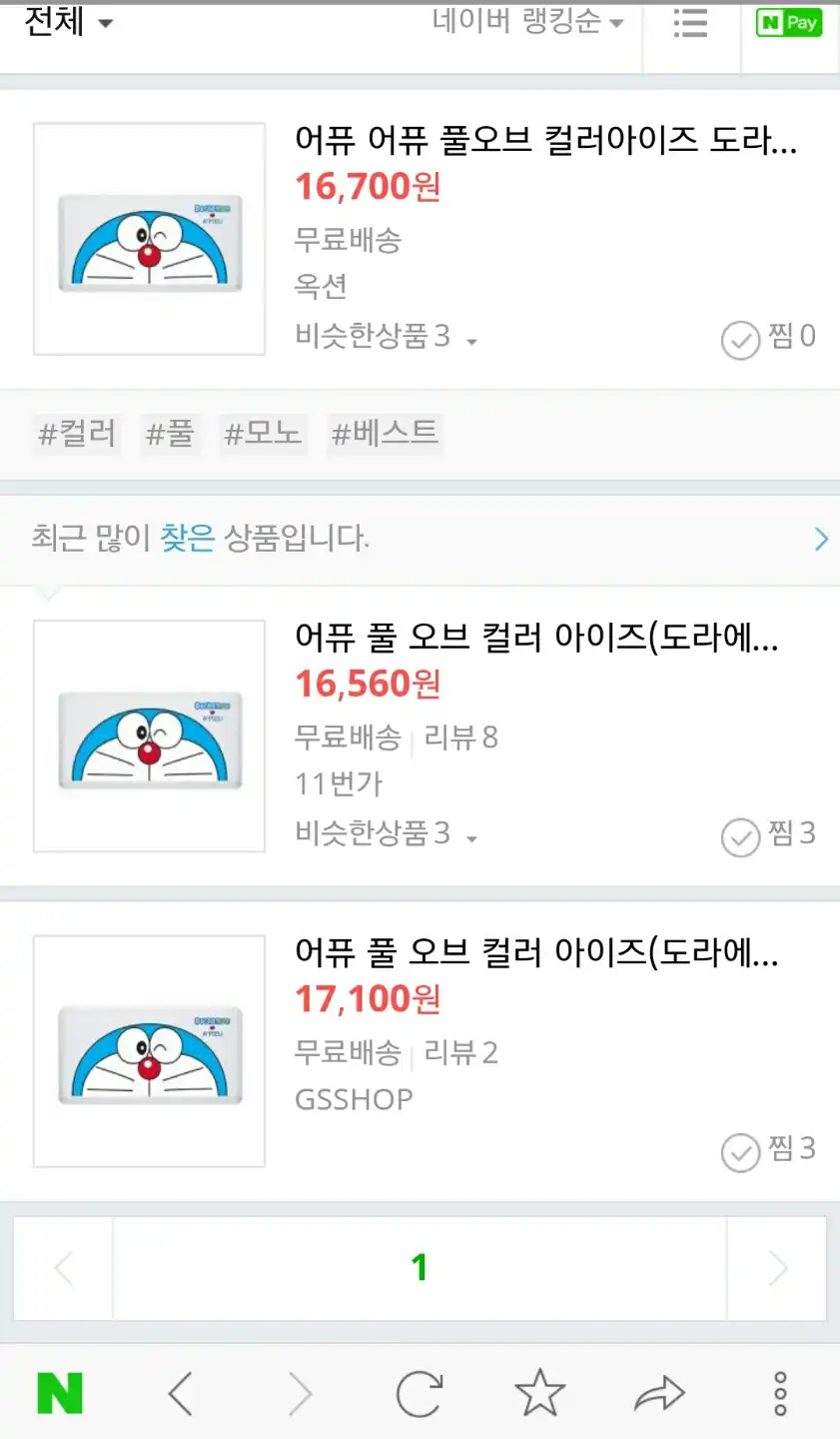
Task: Select the #컬러 hashtag filter
Action: point(76,432)
